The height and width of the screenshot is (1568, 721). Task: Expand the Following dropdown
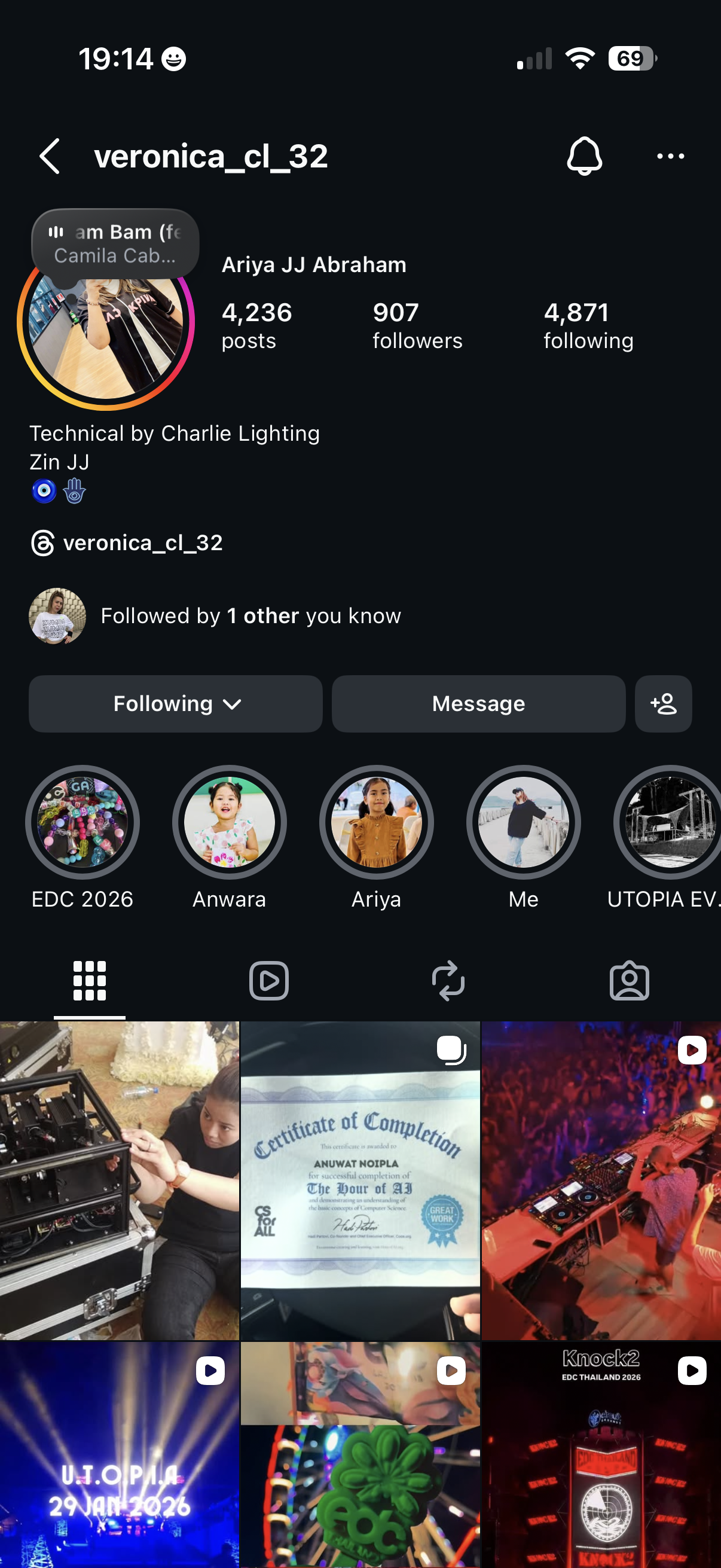176,704
